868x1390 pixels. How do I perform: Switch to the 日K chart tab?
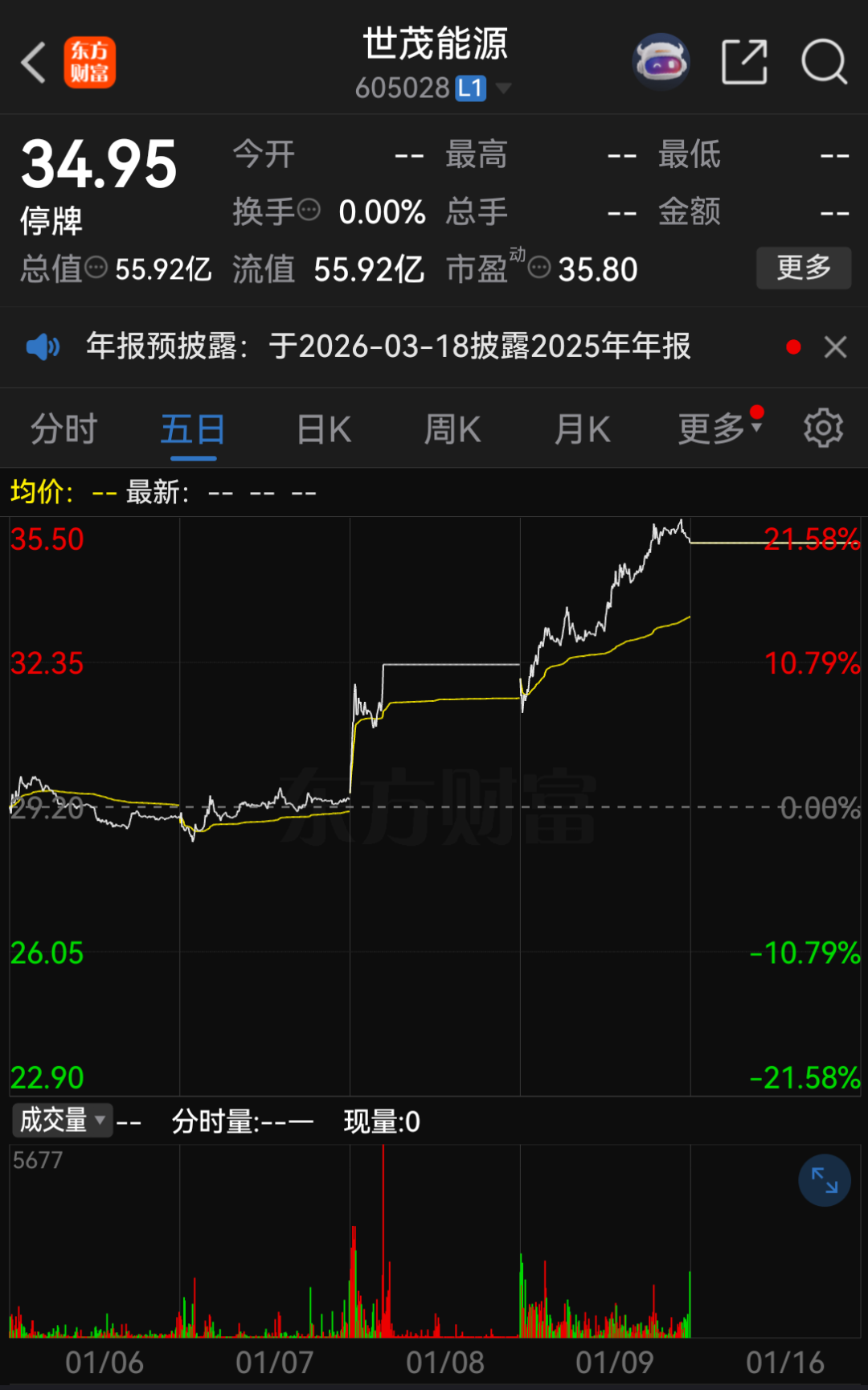point(324,429)
